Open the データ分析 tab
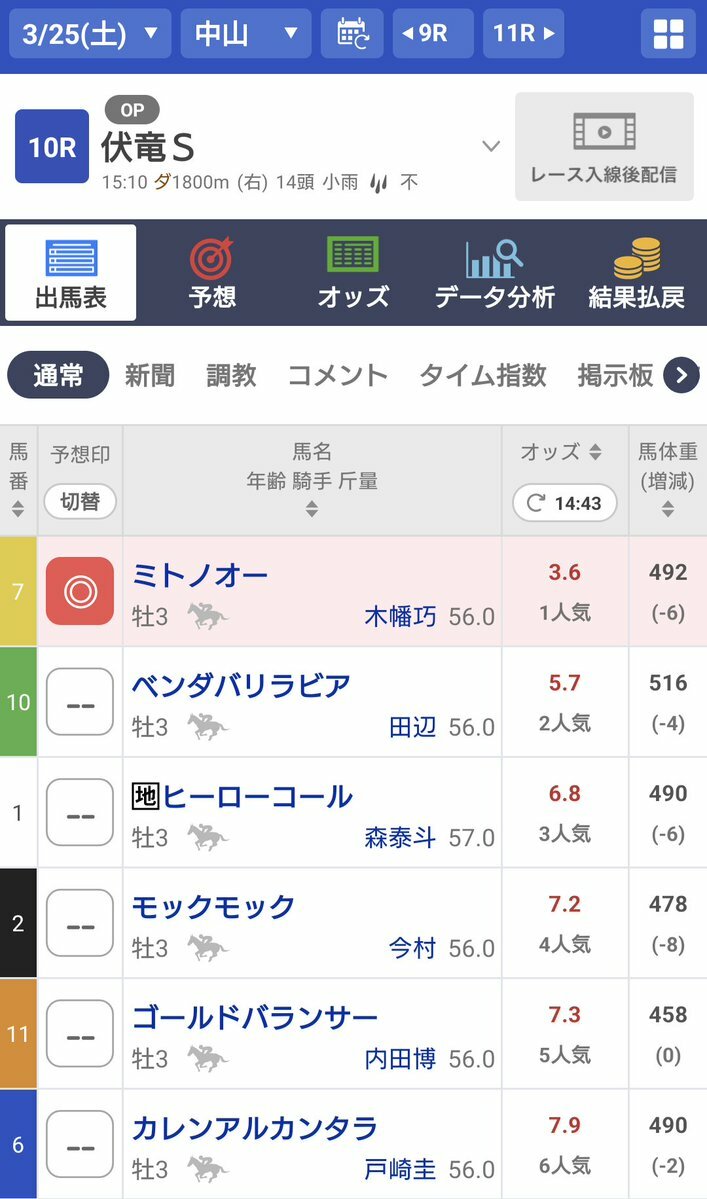Viewport: 707px width, 1199px height. pyautogui.click(x=494, y=273)
